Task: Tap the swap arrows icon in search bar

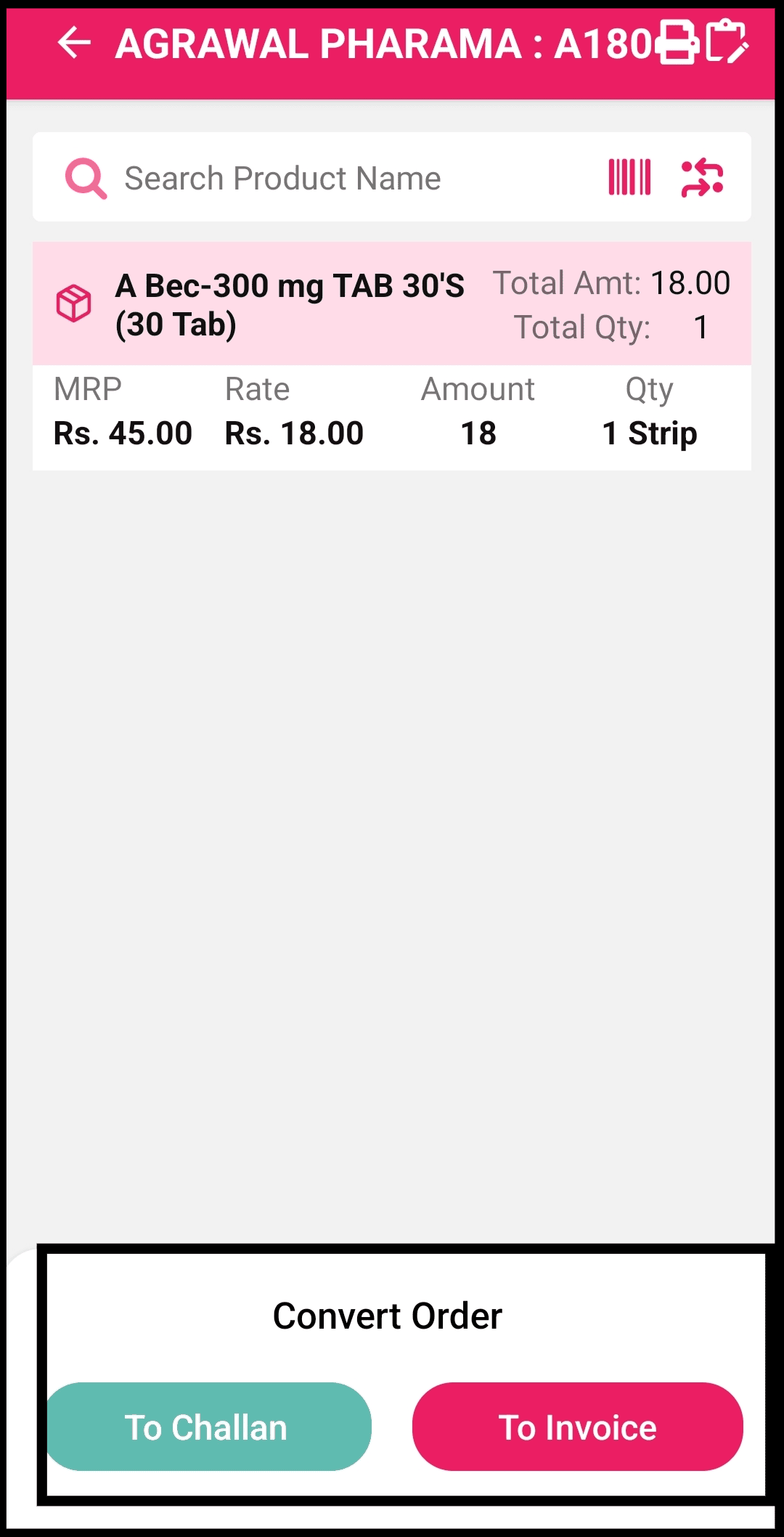Action: 702,178
